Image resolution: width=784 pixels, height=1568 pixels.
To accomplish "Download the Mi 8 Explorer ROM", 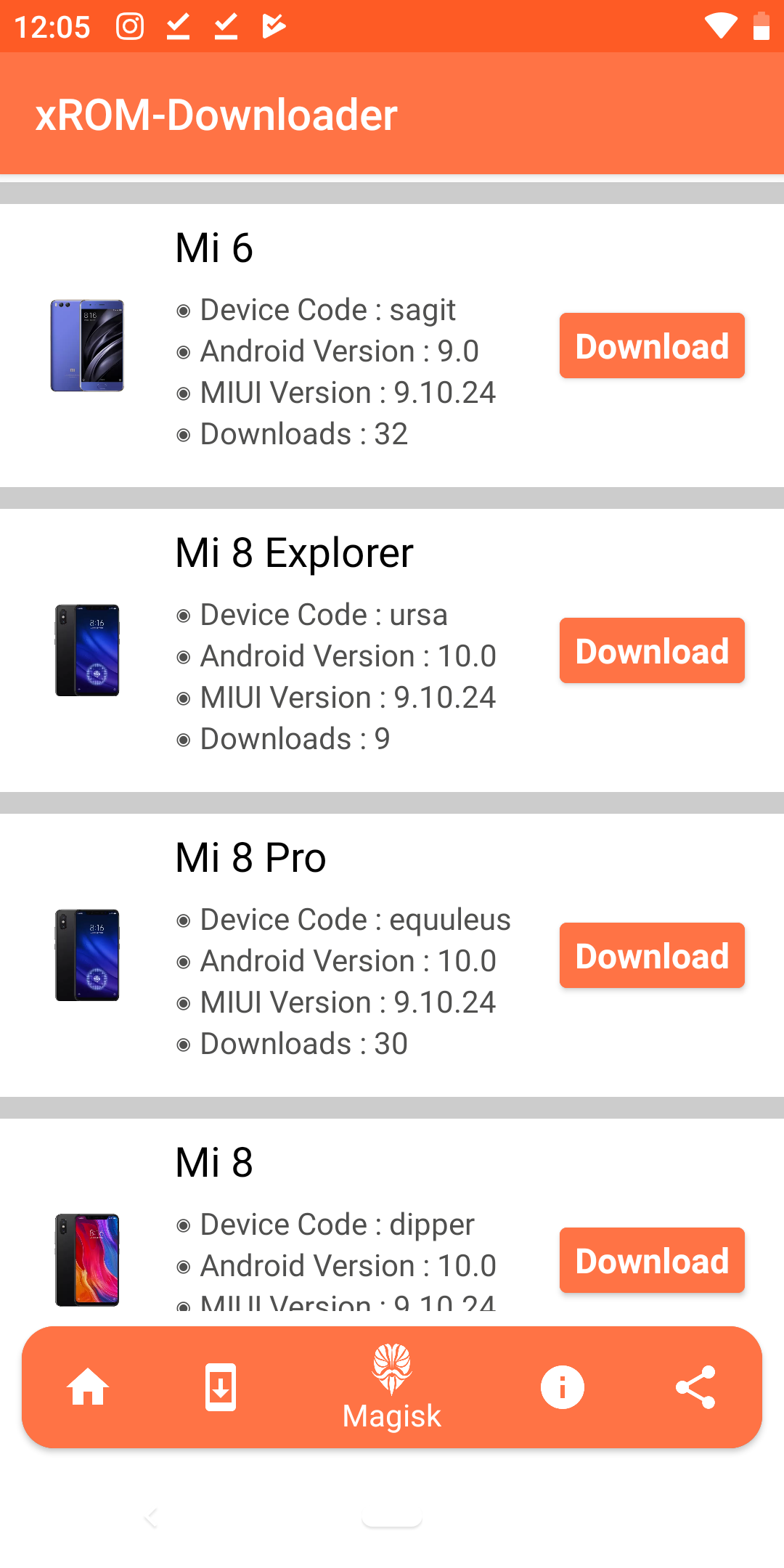I will click(652, 650).
